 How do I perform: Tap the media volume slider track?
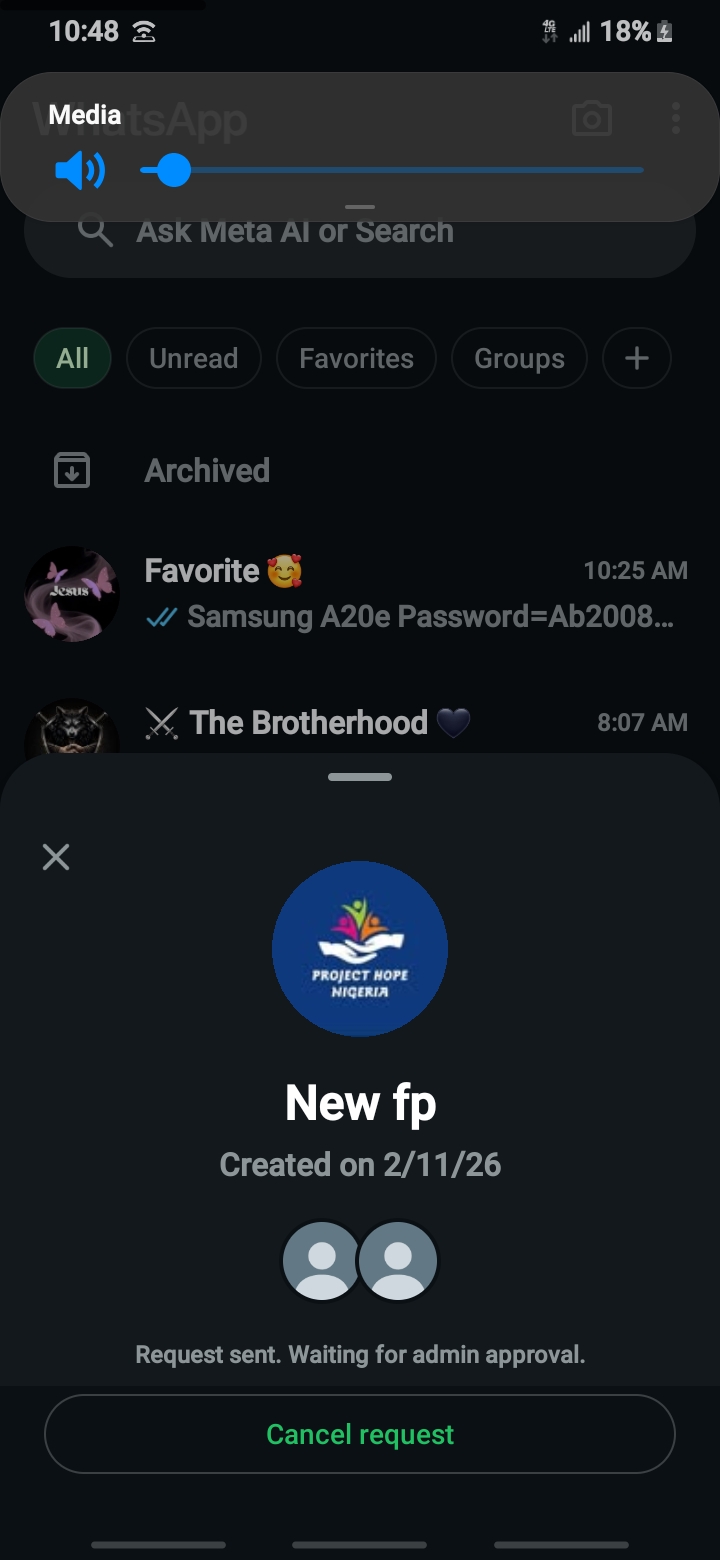click(x=420, y=171)
